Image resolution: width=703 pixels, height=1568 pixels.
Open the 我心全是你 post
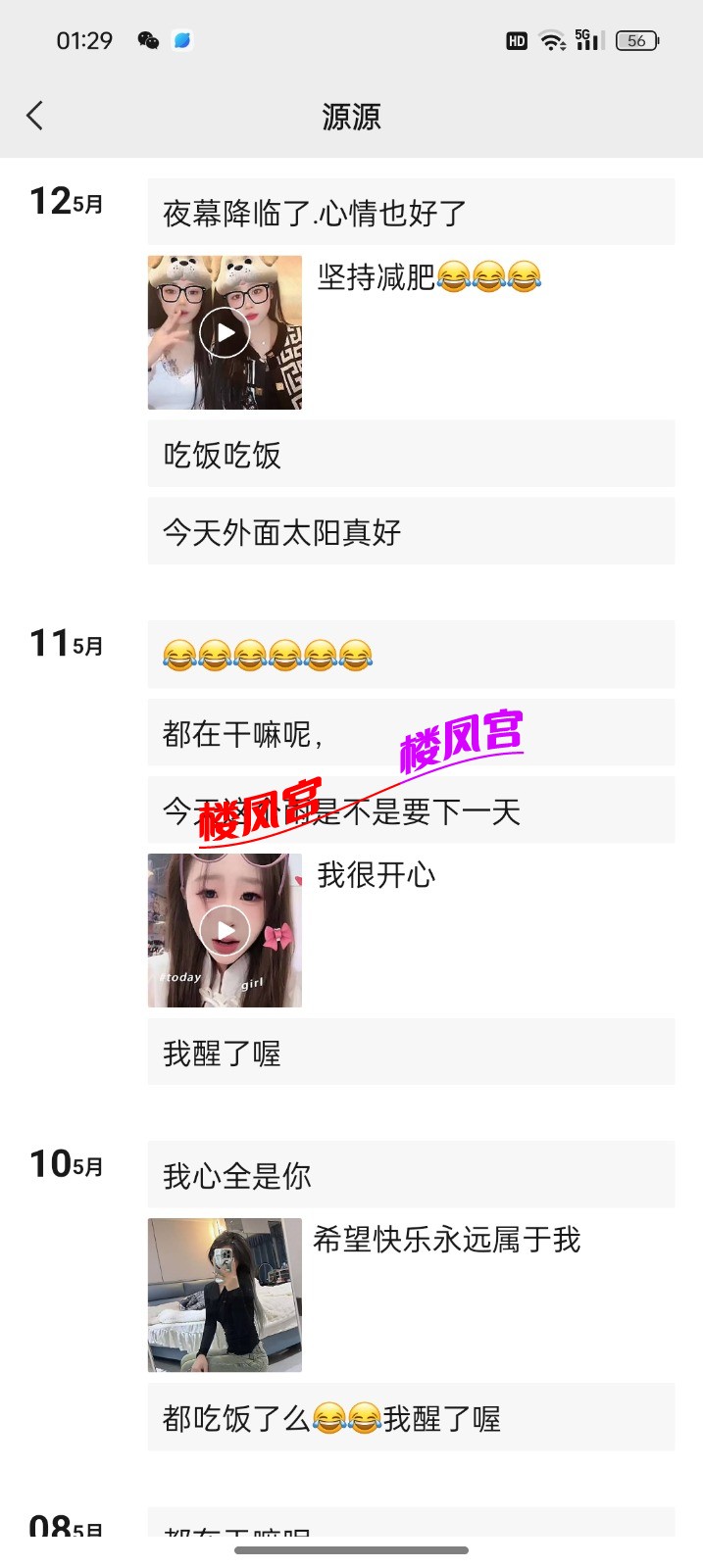pyautogui.click(x=411, y=1175)
